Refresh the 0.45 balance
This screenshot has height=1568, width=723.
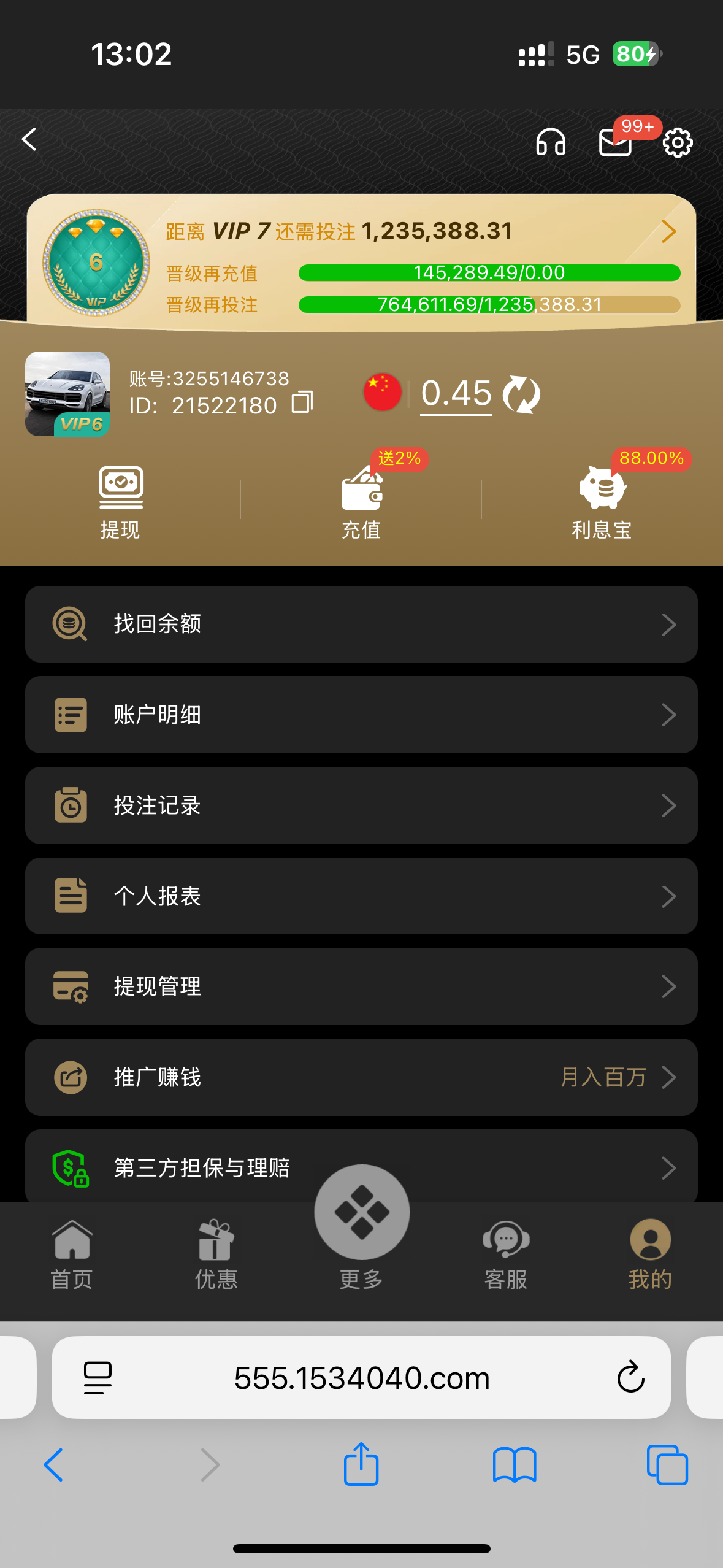click(x=521, y=394)
